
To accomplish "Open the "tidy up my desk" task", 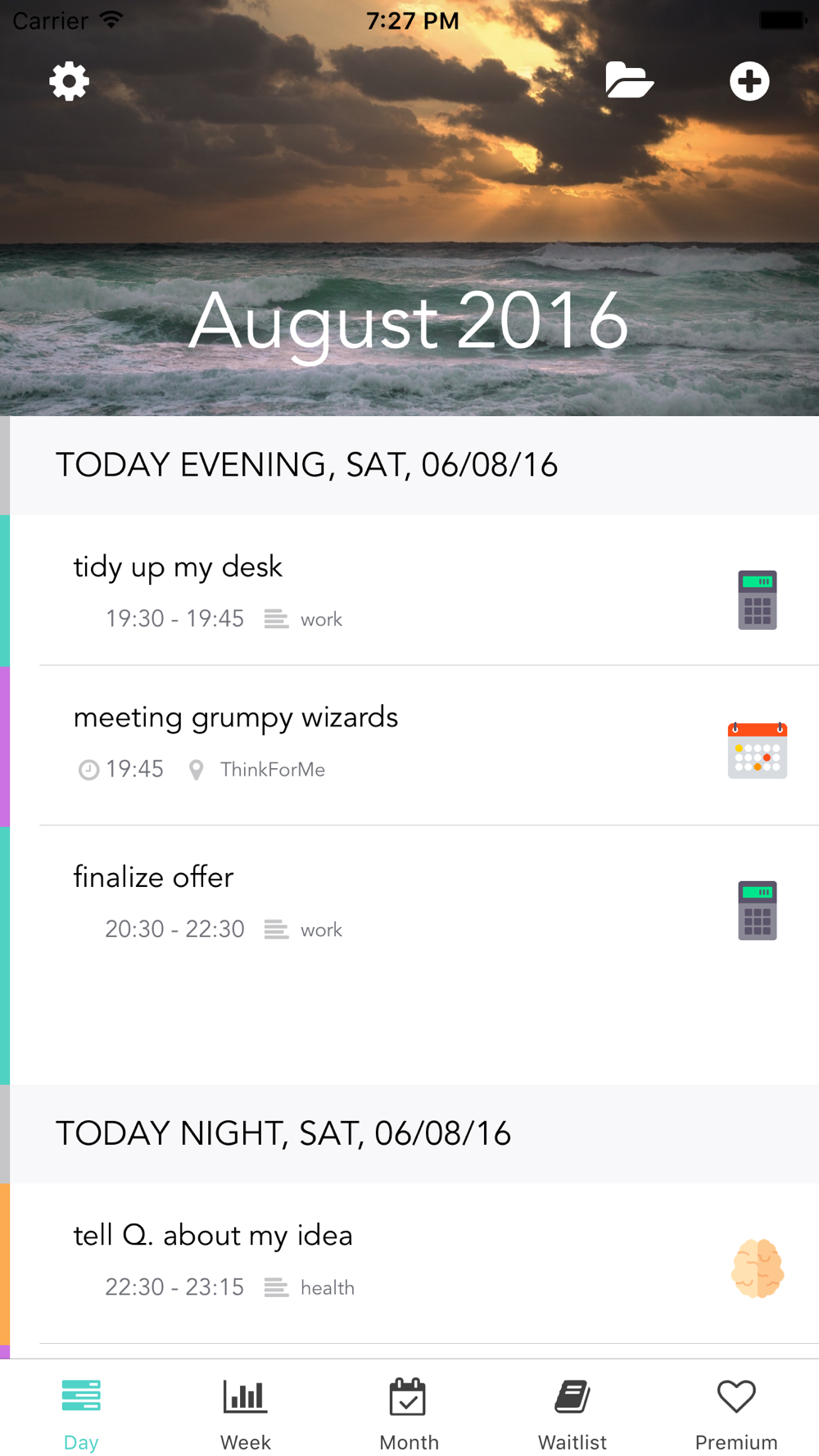I will coord(179,567).
